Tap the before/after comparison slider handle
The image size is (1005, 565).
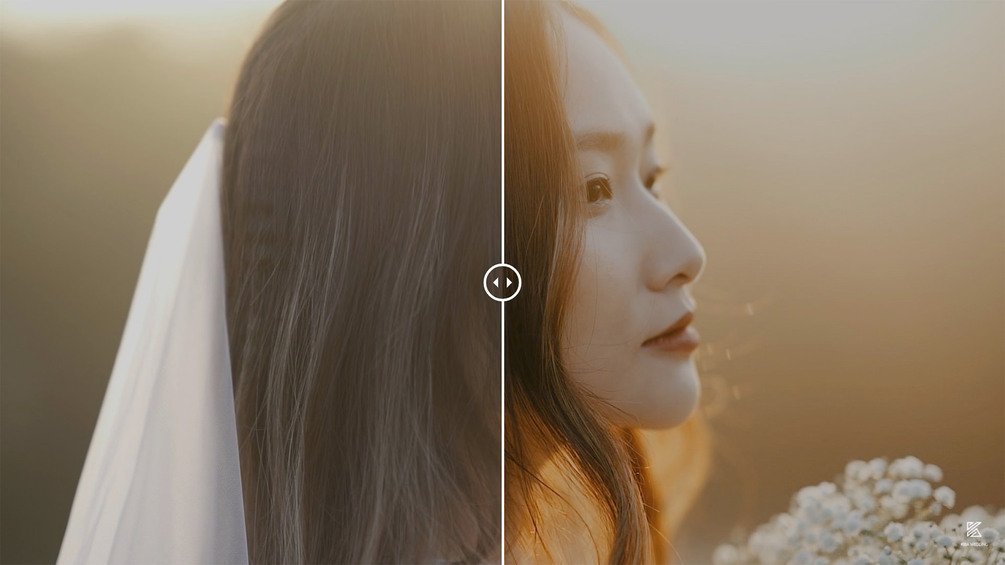pos(502,282)
